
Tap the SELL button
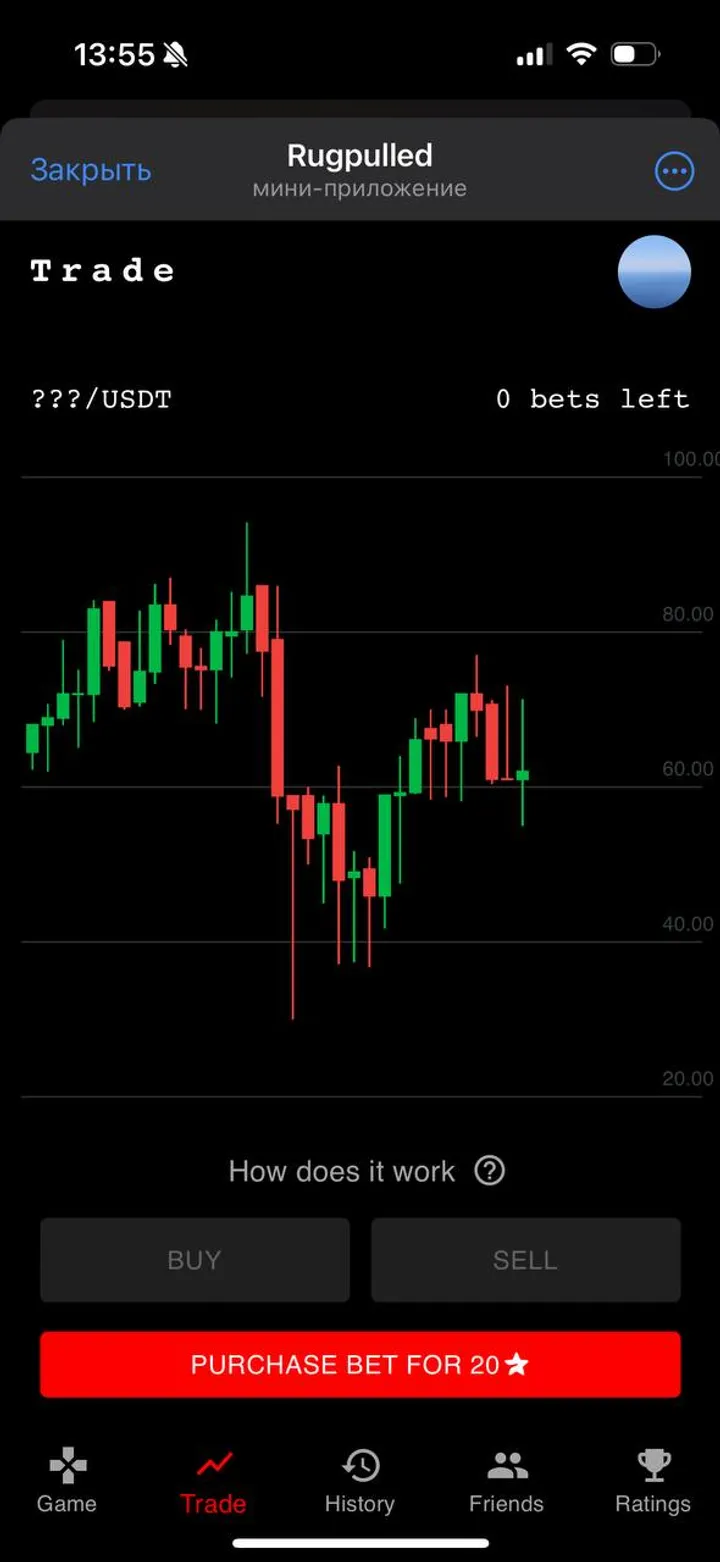coord(525,1260)
